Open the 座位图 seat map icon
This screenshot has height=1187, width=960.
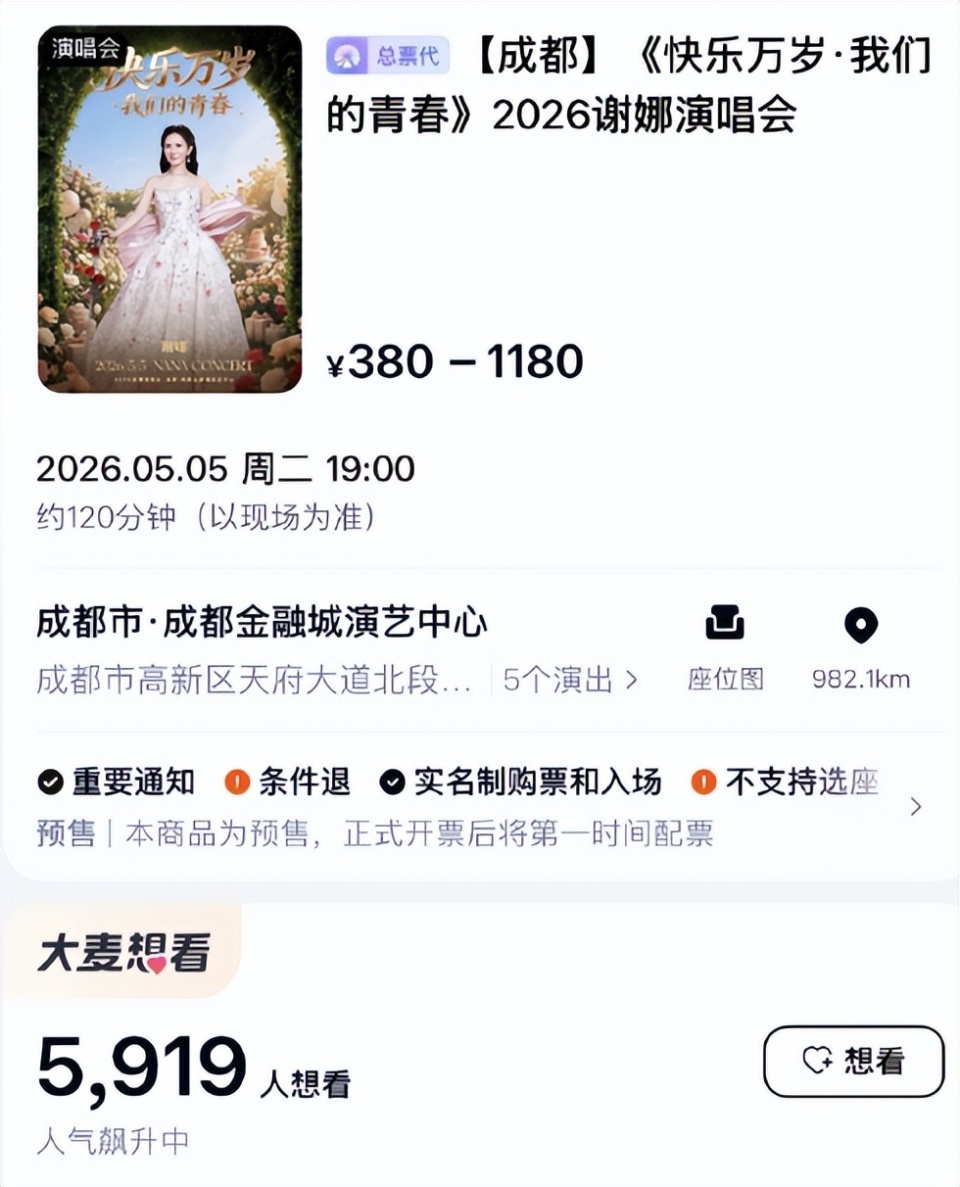coord(726,623)
